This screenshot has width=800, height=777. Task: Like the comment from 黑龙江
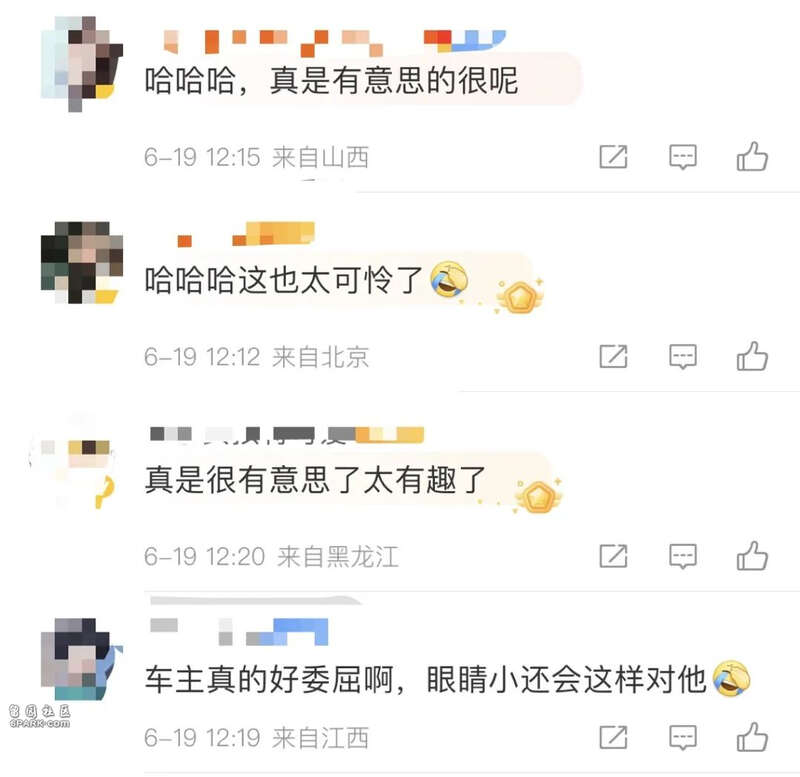pyautogui.click(x=752, y=555)
